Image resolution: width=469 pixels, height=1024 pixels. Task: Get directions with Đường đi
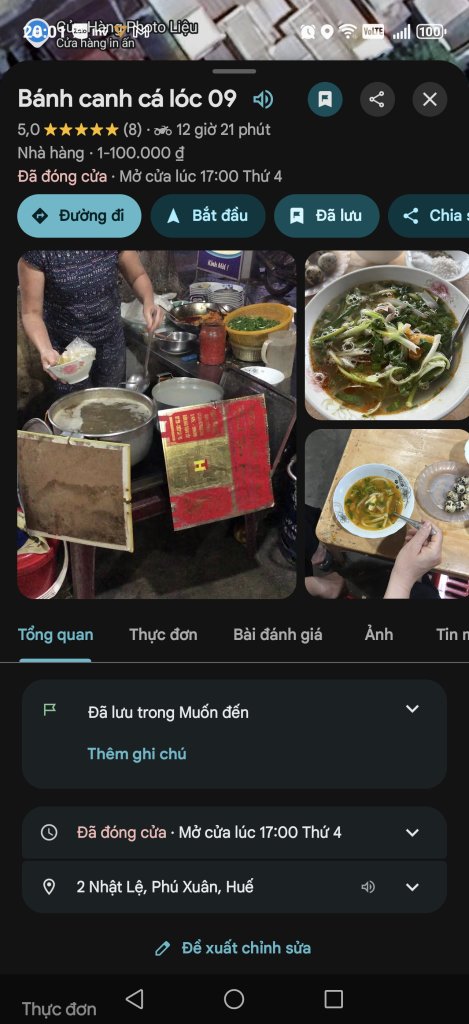pyautogui.click(x=79, y=216)
